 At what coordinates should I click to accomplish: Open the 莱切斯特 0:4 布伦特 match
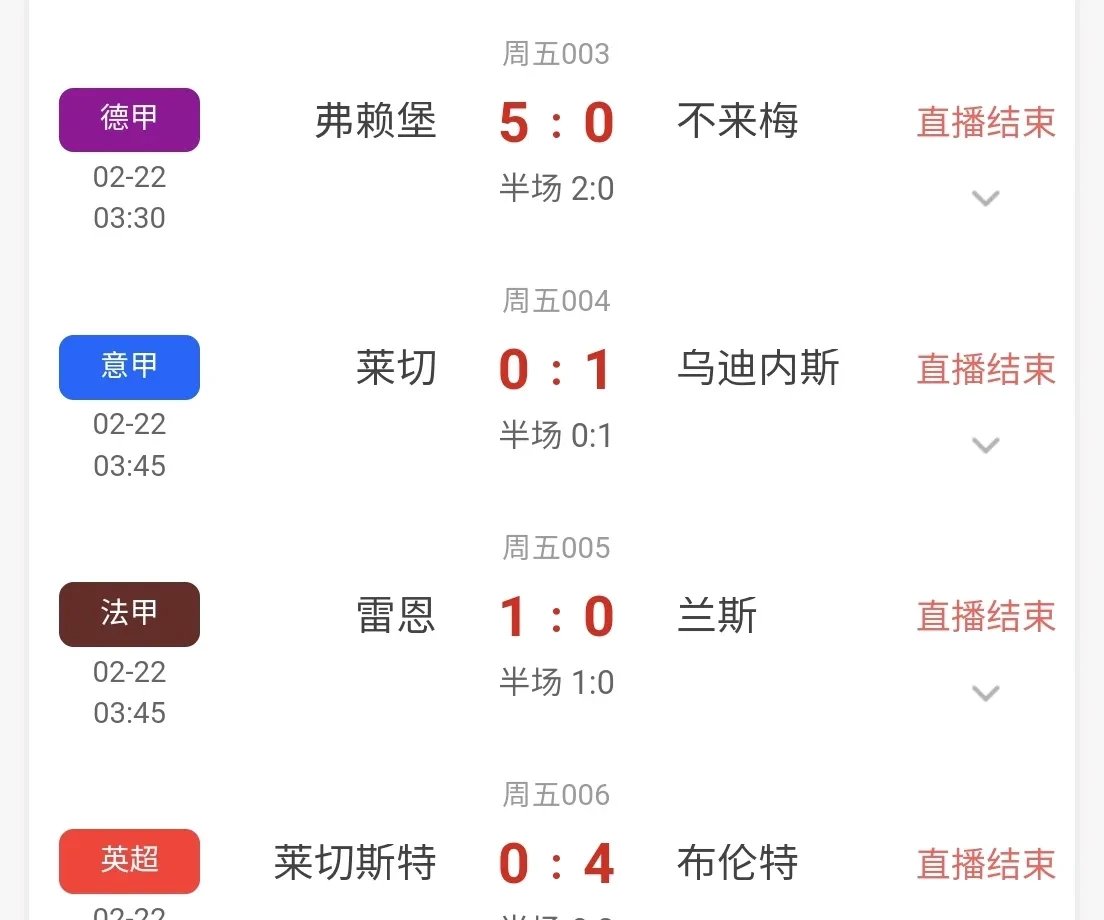click(556, 864)
